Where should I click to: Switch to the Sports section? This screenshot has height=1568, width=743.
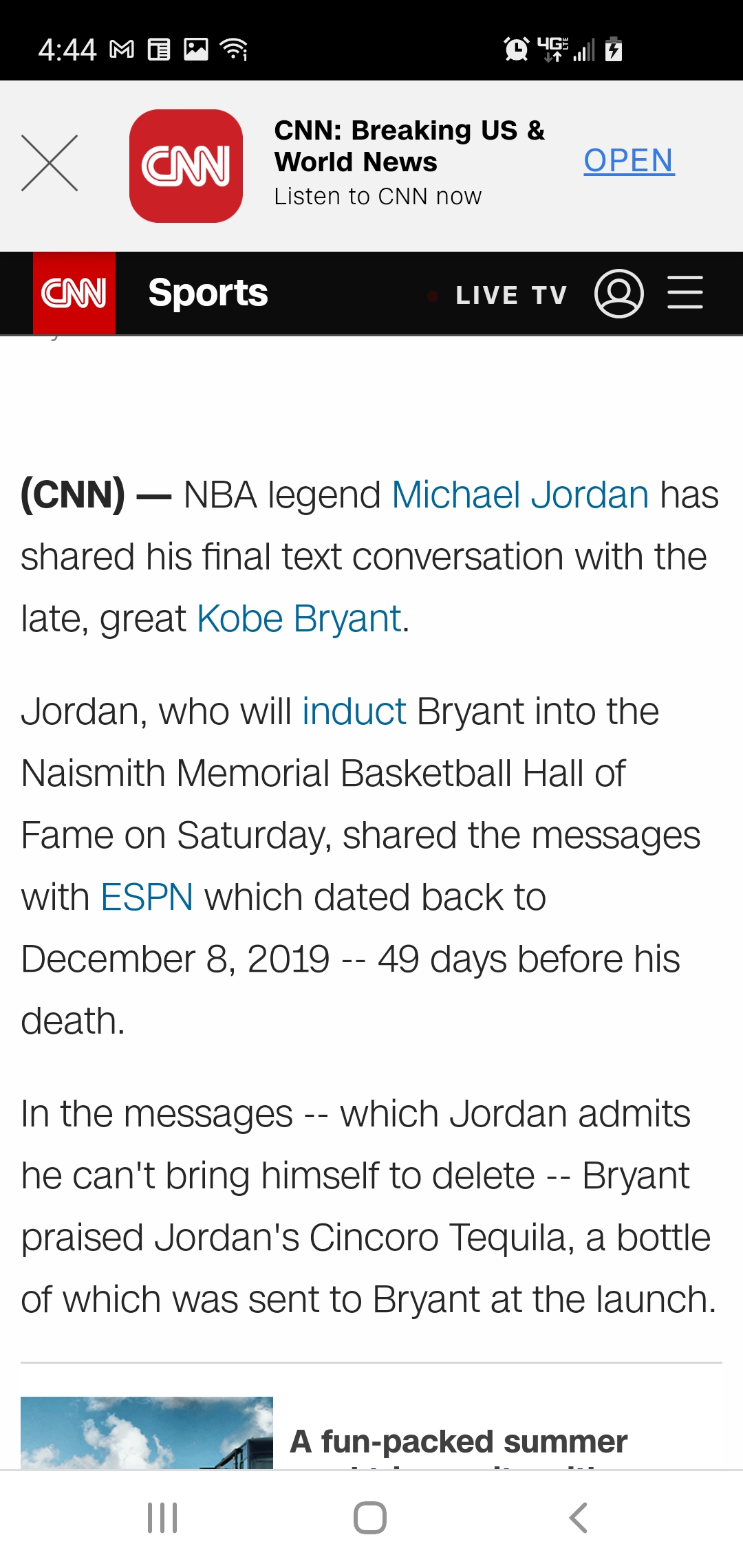point(208,292)
